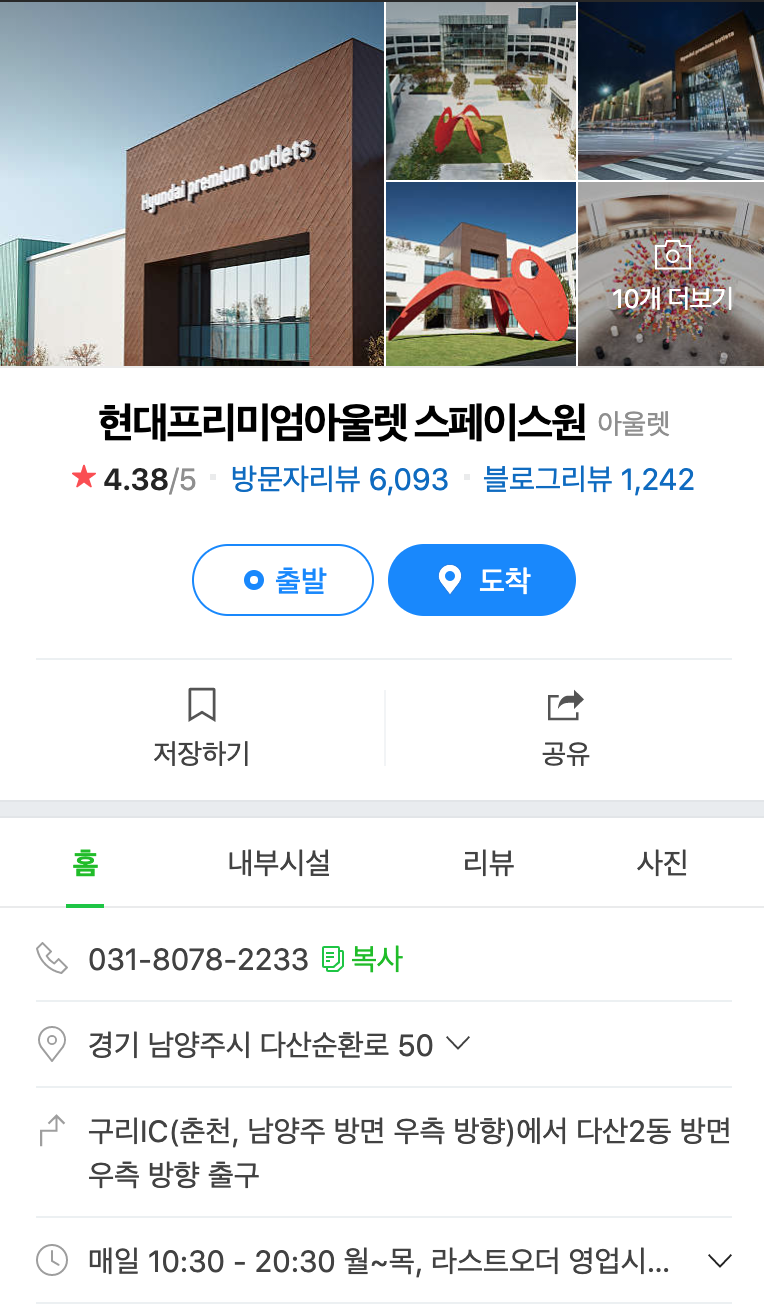Switch to the 내부시설 tab
The image size is (764, 1310).
click(x=278, y=863)
